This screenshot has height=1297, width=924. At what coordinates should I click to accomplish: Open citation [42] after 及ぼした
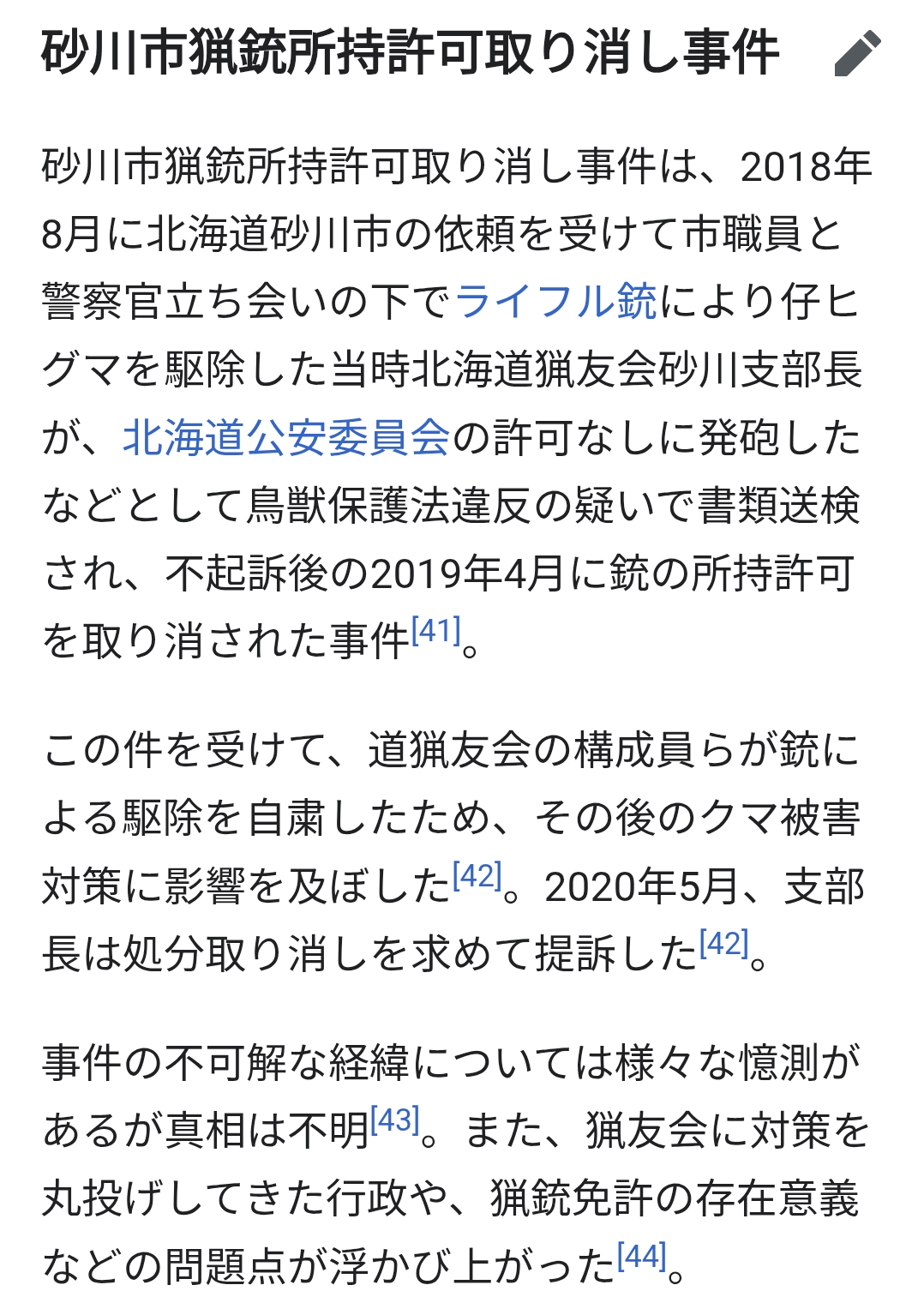[477, 876]
